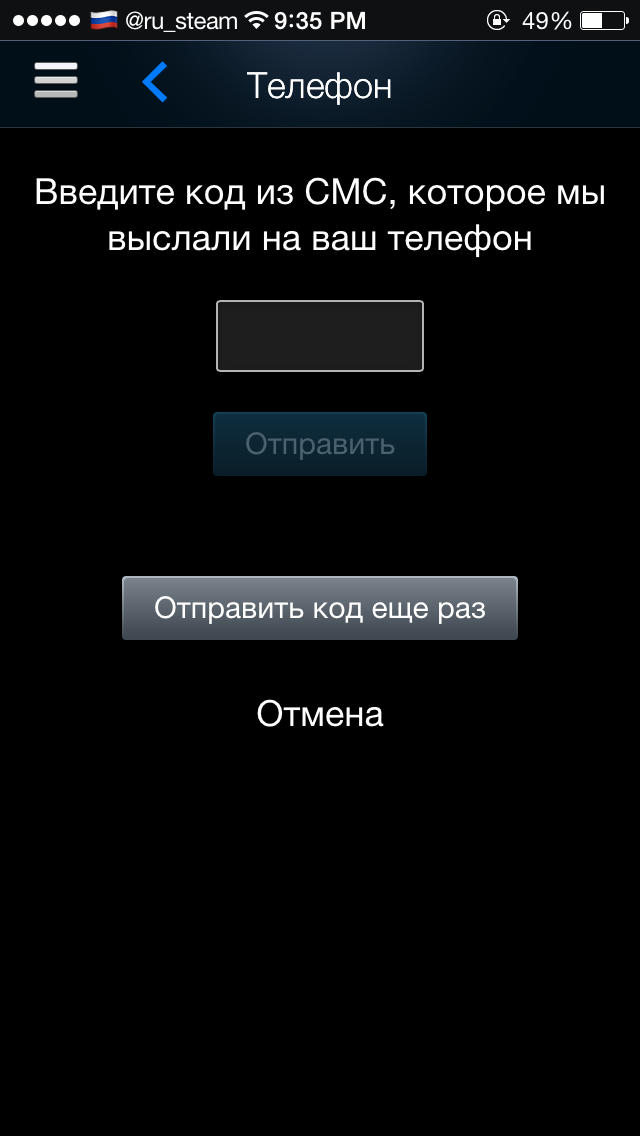The height and width of the screenshot is (1136, 640).
Task: Cancel with the Отмена link
Action: [320, 714]
